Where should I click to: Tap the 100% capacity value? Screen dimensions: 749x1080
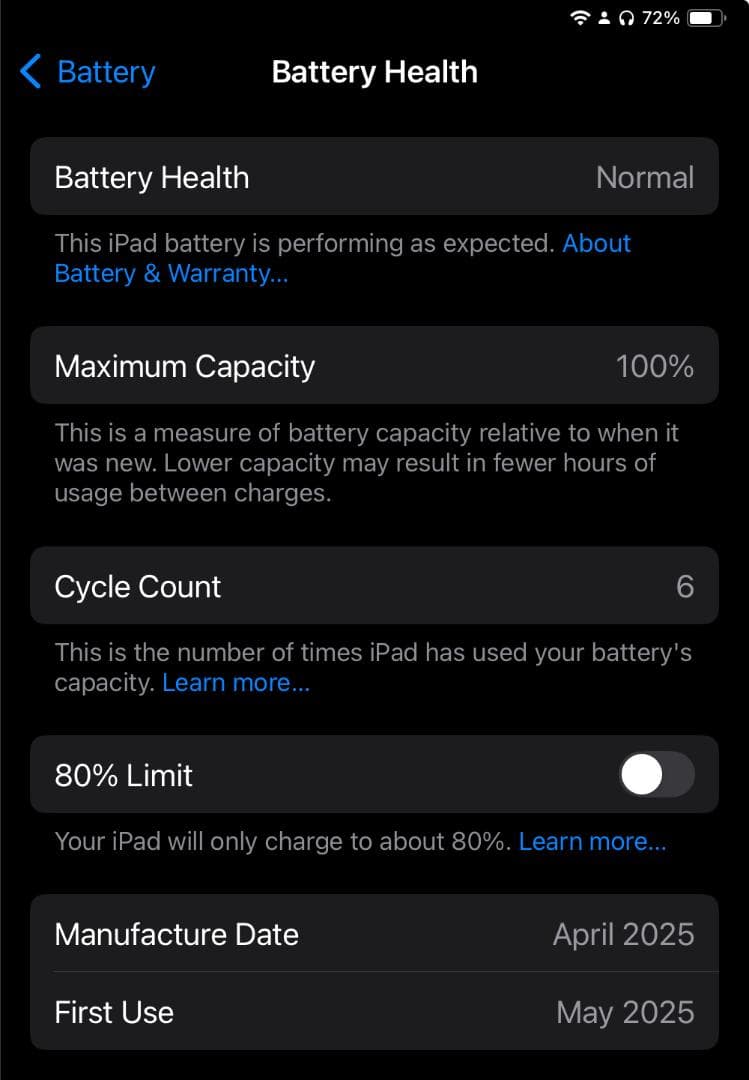coord(655,366)
